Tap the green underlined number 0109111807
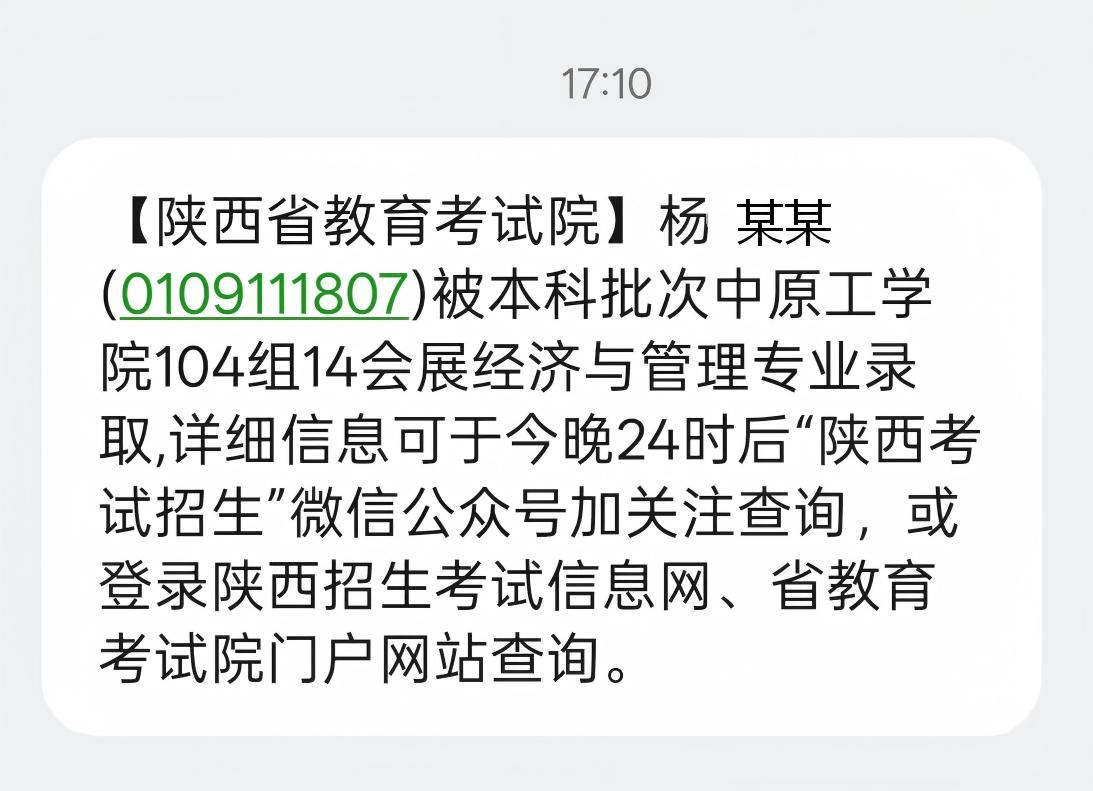Viewport: 1093px width, 791px height. point(265,295)
